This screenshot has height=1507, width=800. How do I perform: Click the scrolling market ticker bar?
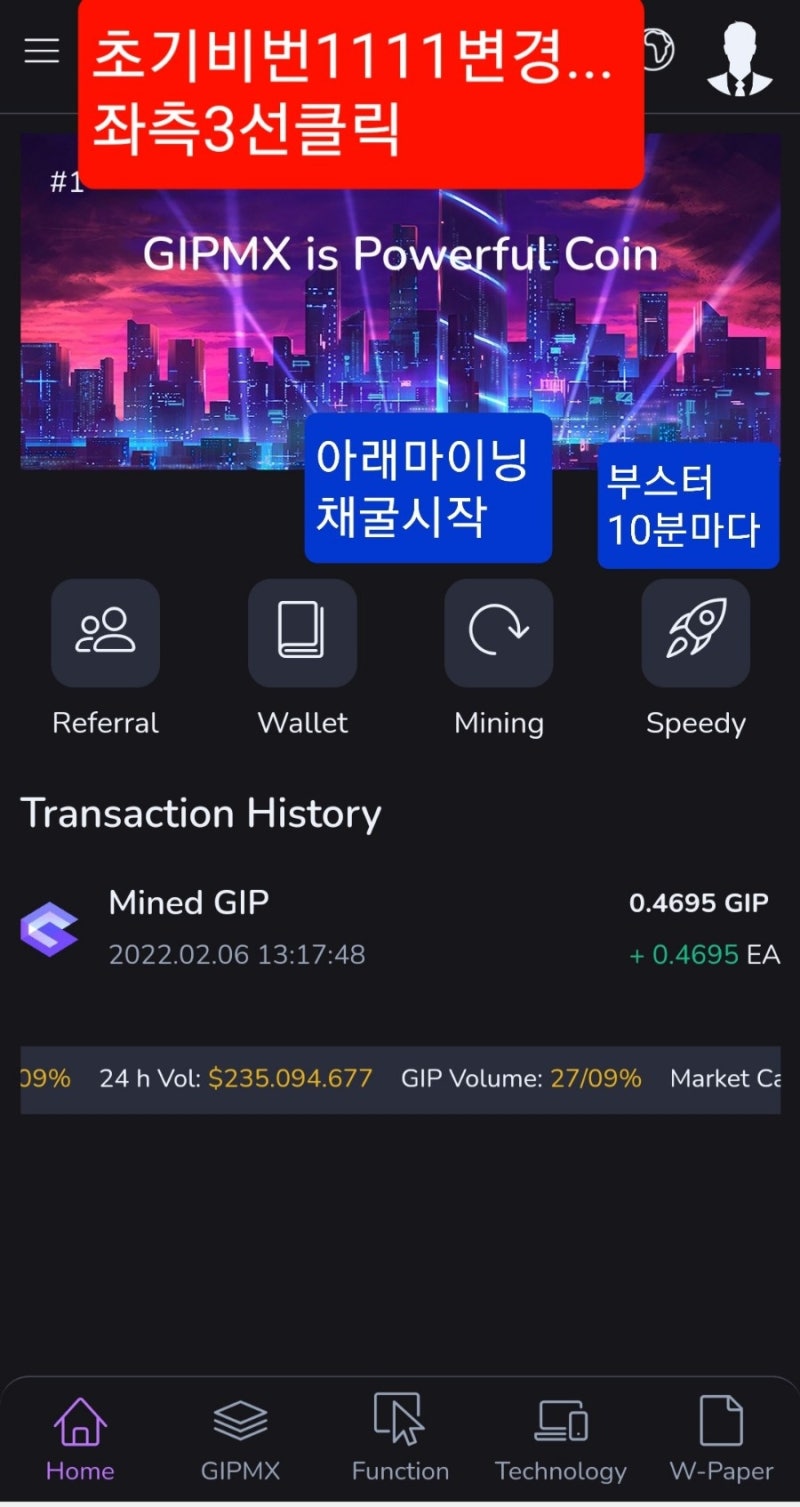[400, 1078]
